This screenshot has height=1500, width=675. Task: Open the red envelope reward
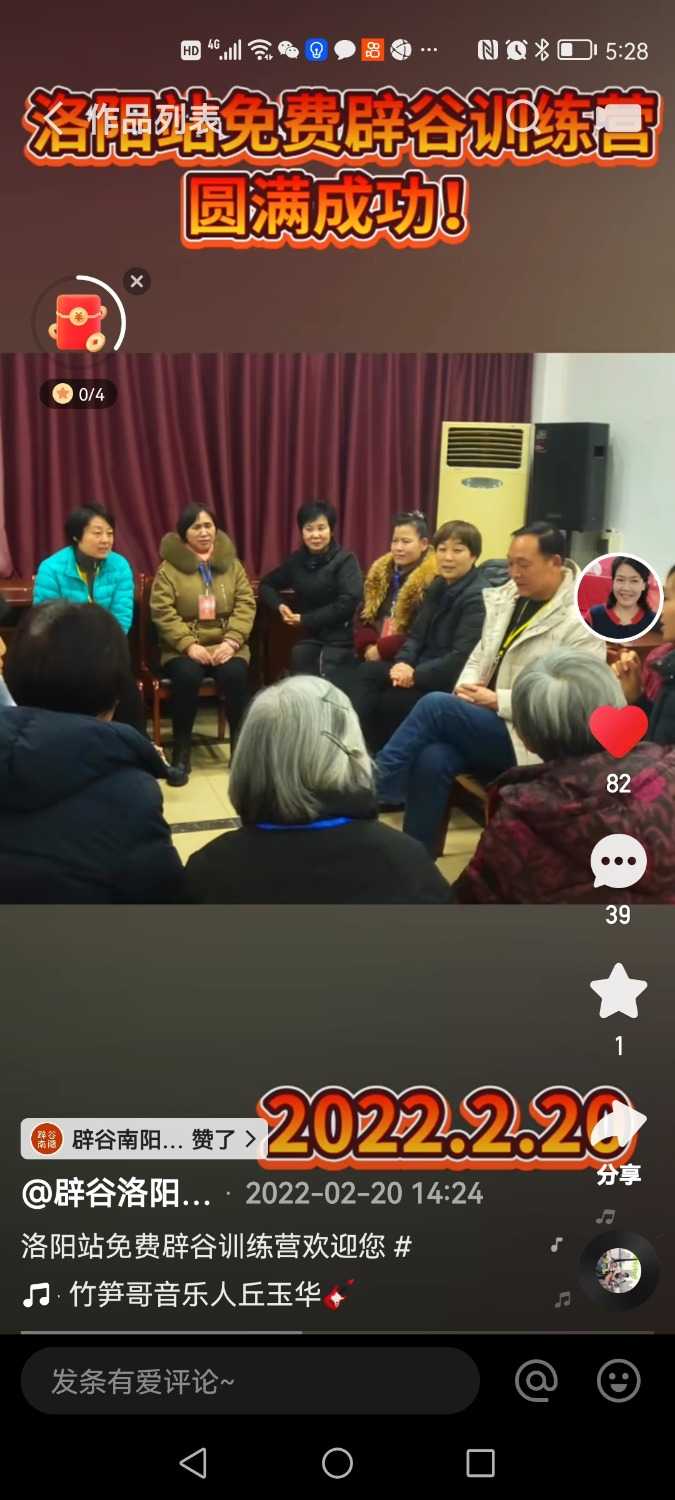(x=79, y=324)
